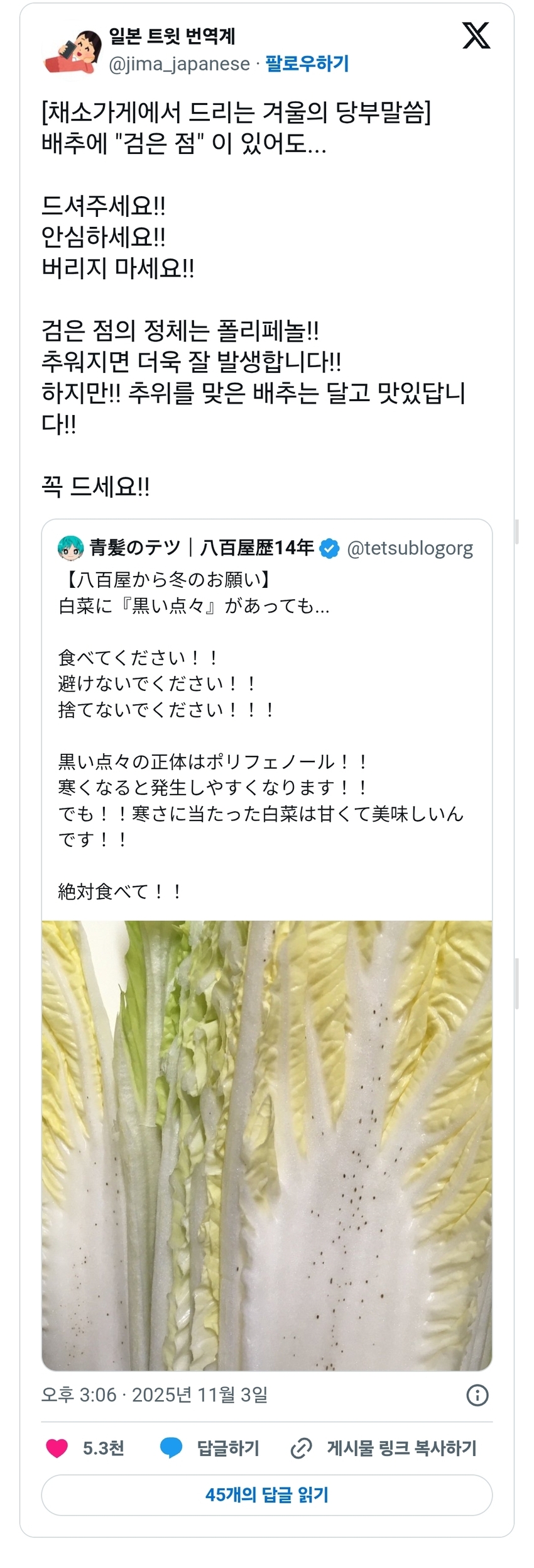Open the @jima_japanese handle
The height and width of the screenshot is (1568, 534).
coord(179,63)
